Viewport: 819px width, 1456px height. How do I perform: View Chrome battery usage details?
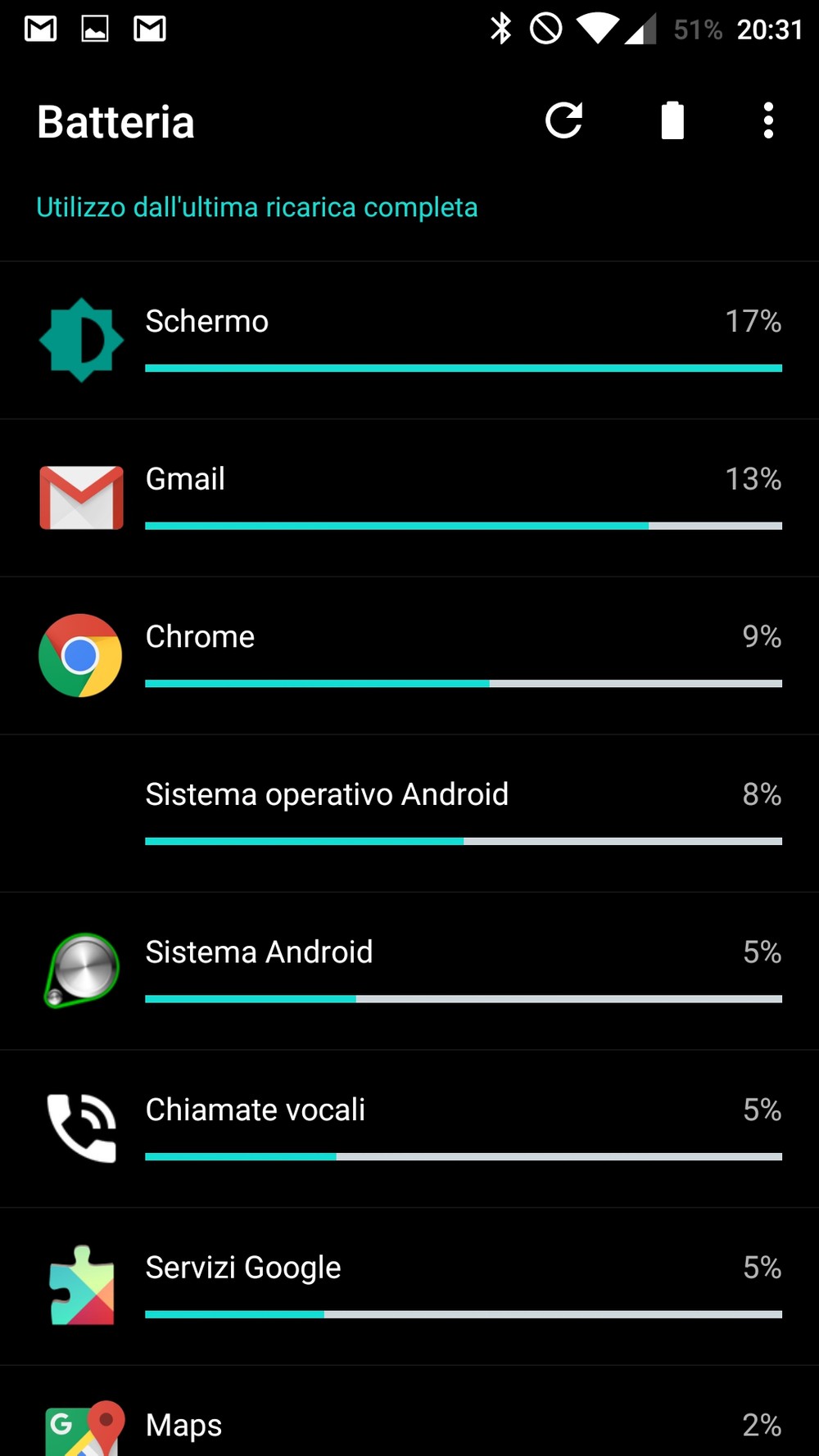pos(409,656)
